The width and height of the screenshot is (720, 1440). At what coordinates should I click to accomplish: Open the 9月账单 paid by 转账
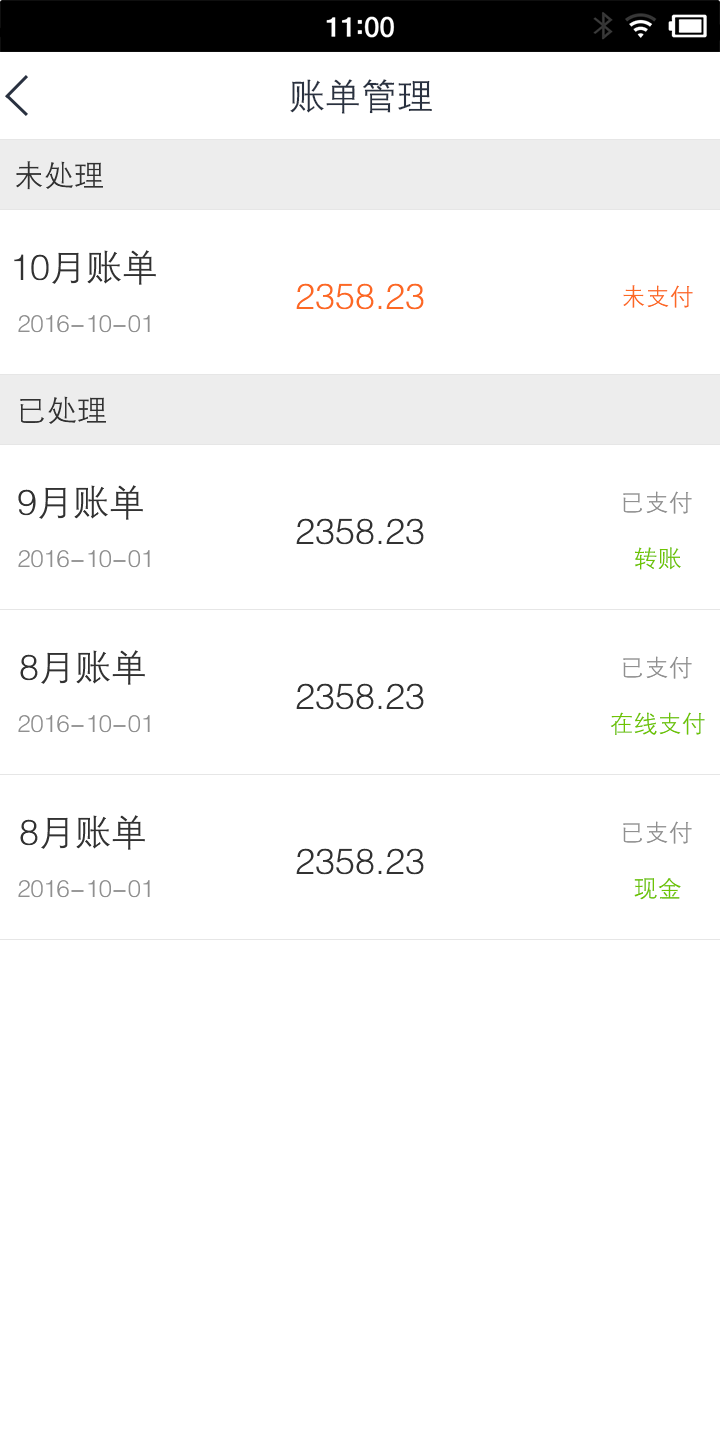tap(360, 528)
